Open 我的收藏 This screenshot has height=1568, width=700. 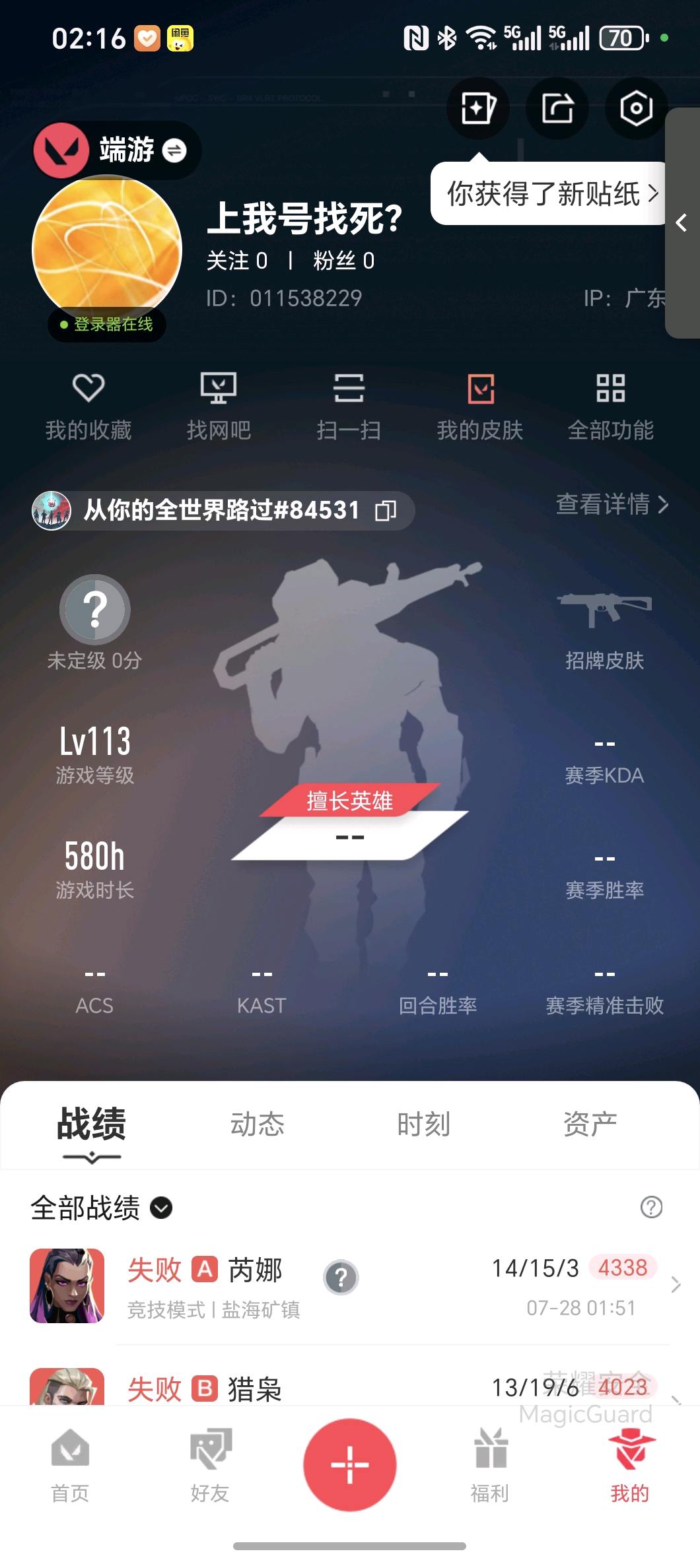(x=88, y=407)
